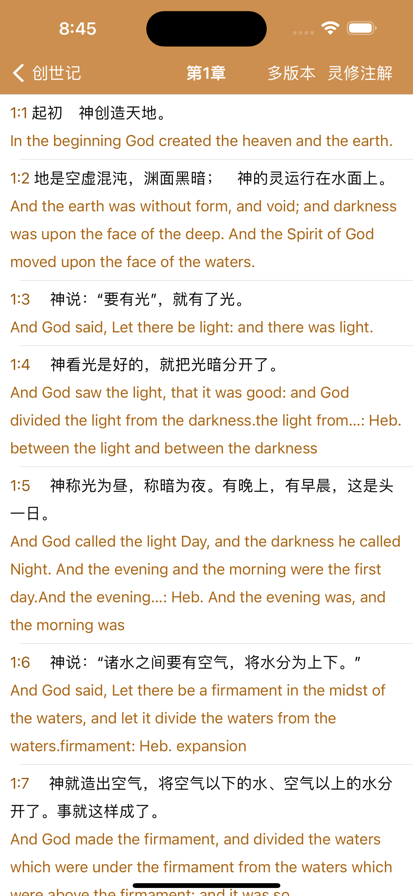Select verse 1:7 神就造出空气

pos(206,830)
